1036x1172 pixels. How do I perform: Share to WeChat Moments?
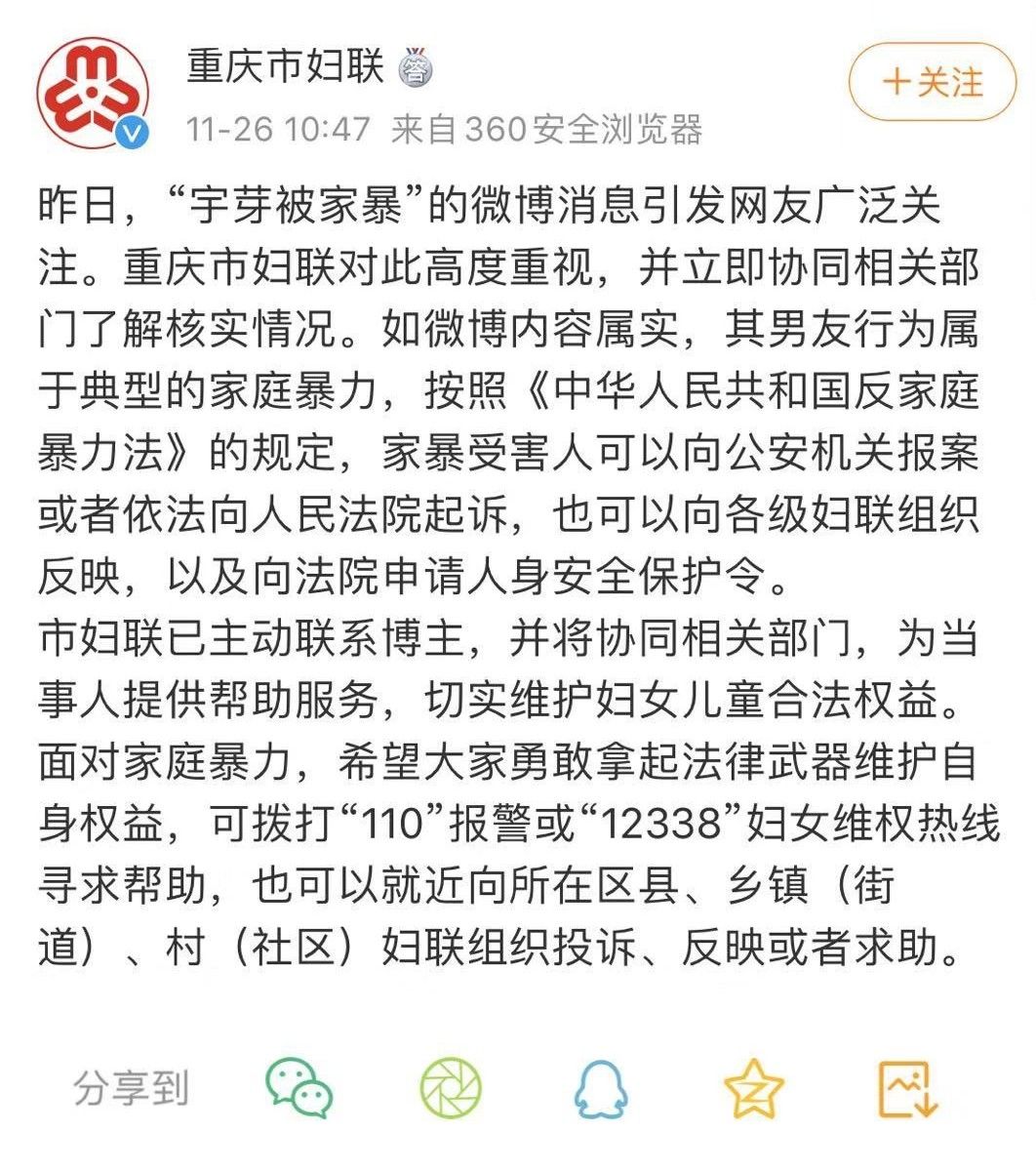point(451,1088)
